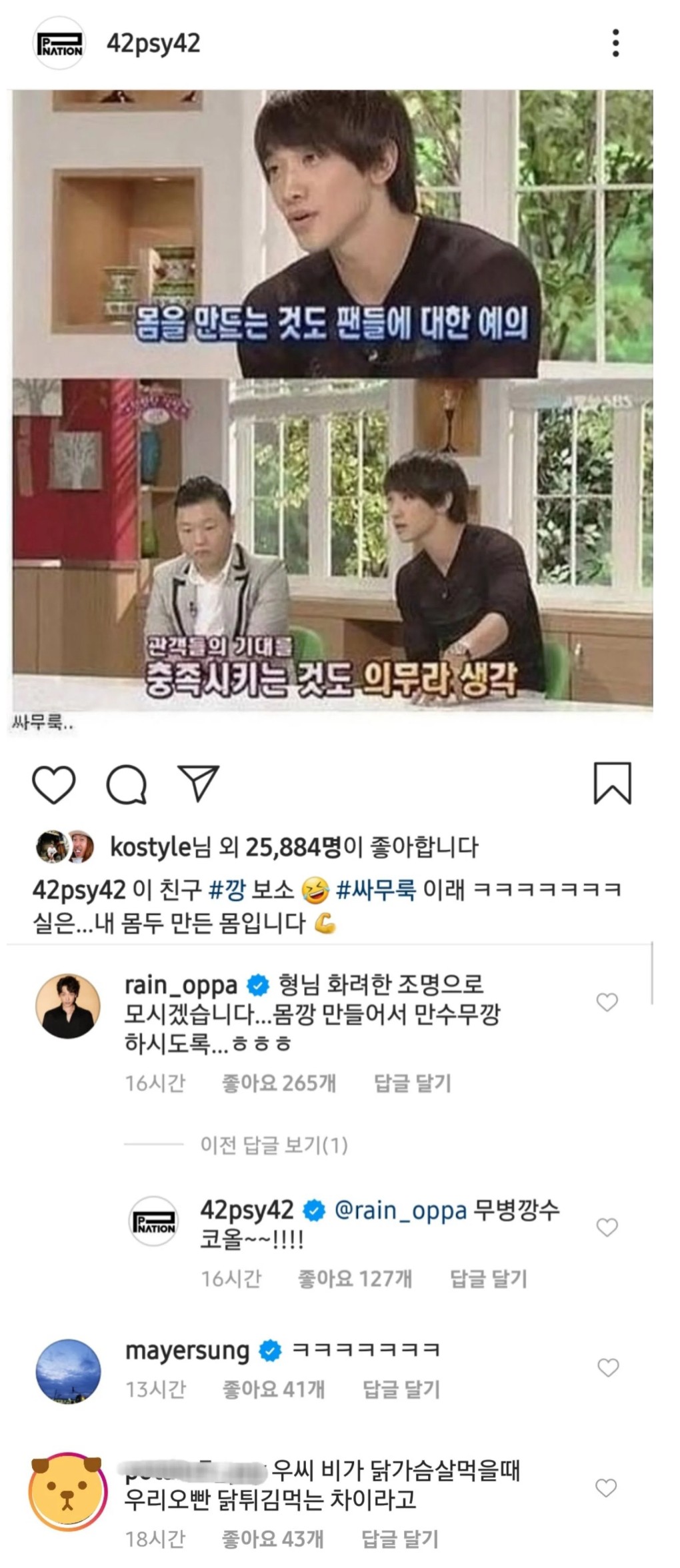View the list of 25,884 likers
This screenshot has width=680, height=1568.
(x=293, y=847)
